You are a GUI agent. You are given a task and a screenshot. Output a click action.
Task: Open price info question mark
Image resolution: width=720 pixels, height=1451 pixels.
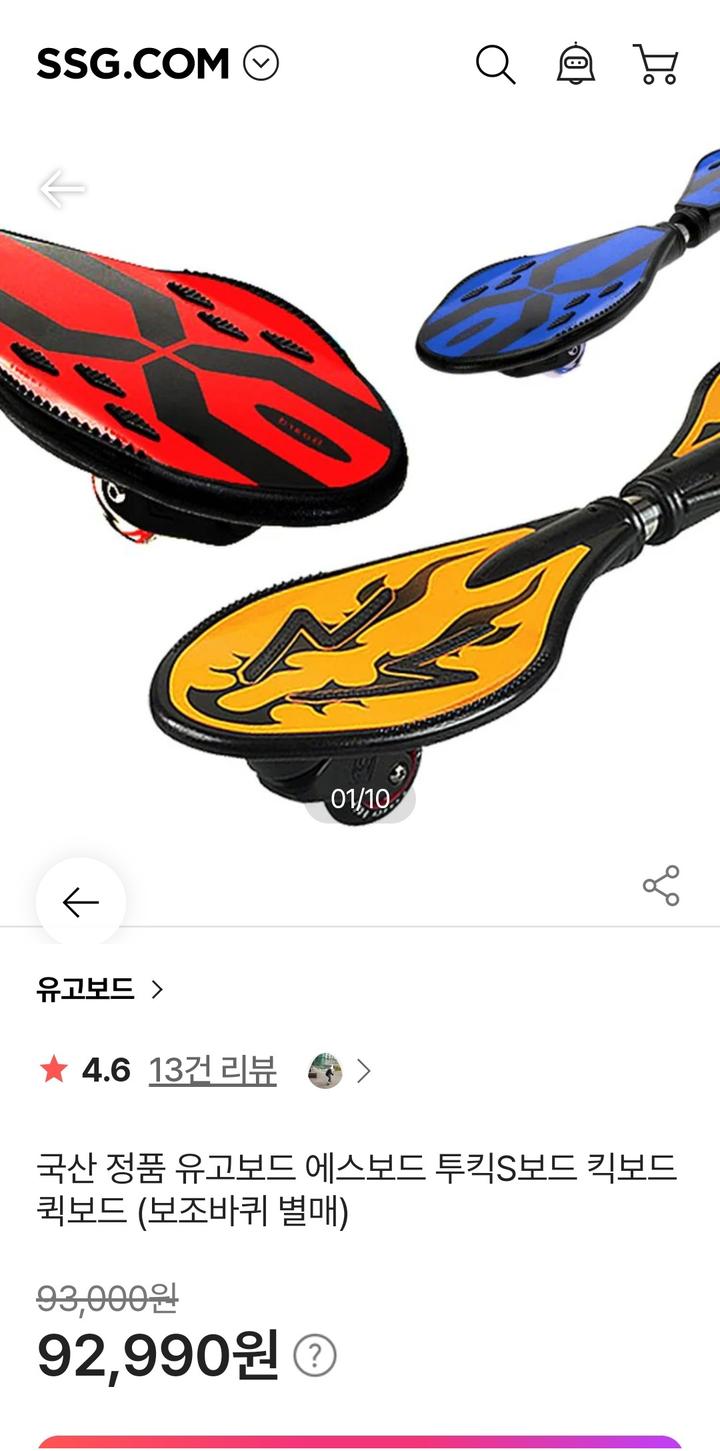click(315, 1357)
